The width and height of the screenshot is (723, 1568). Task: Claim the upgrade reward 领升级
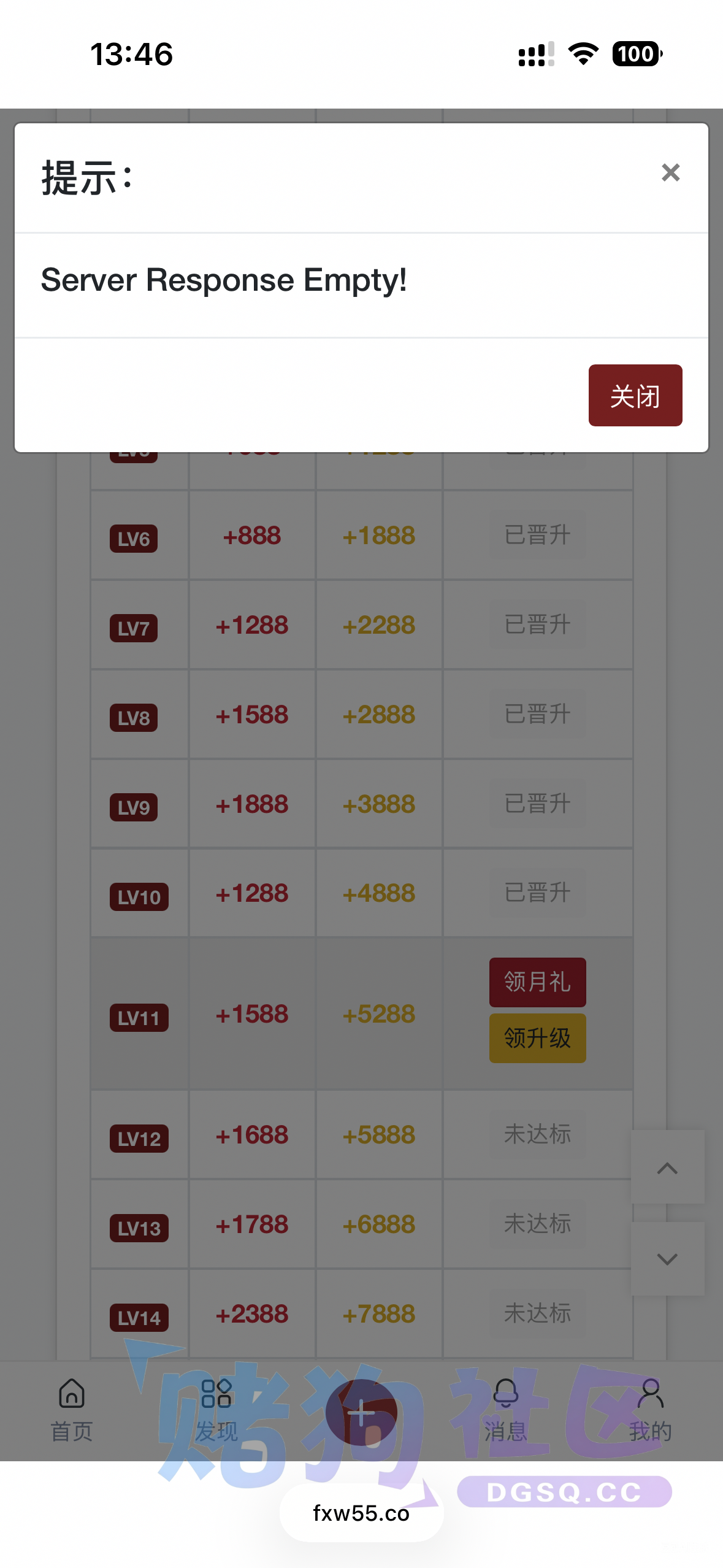(x=537, y=1038)
